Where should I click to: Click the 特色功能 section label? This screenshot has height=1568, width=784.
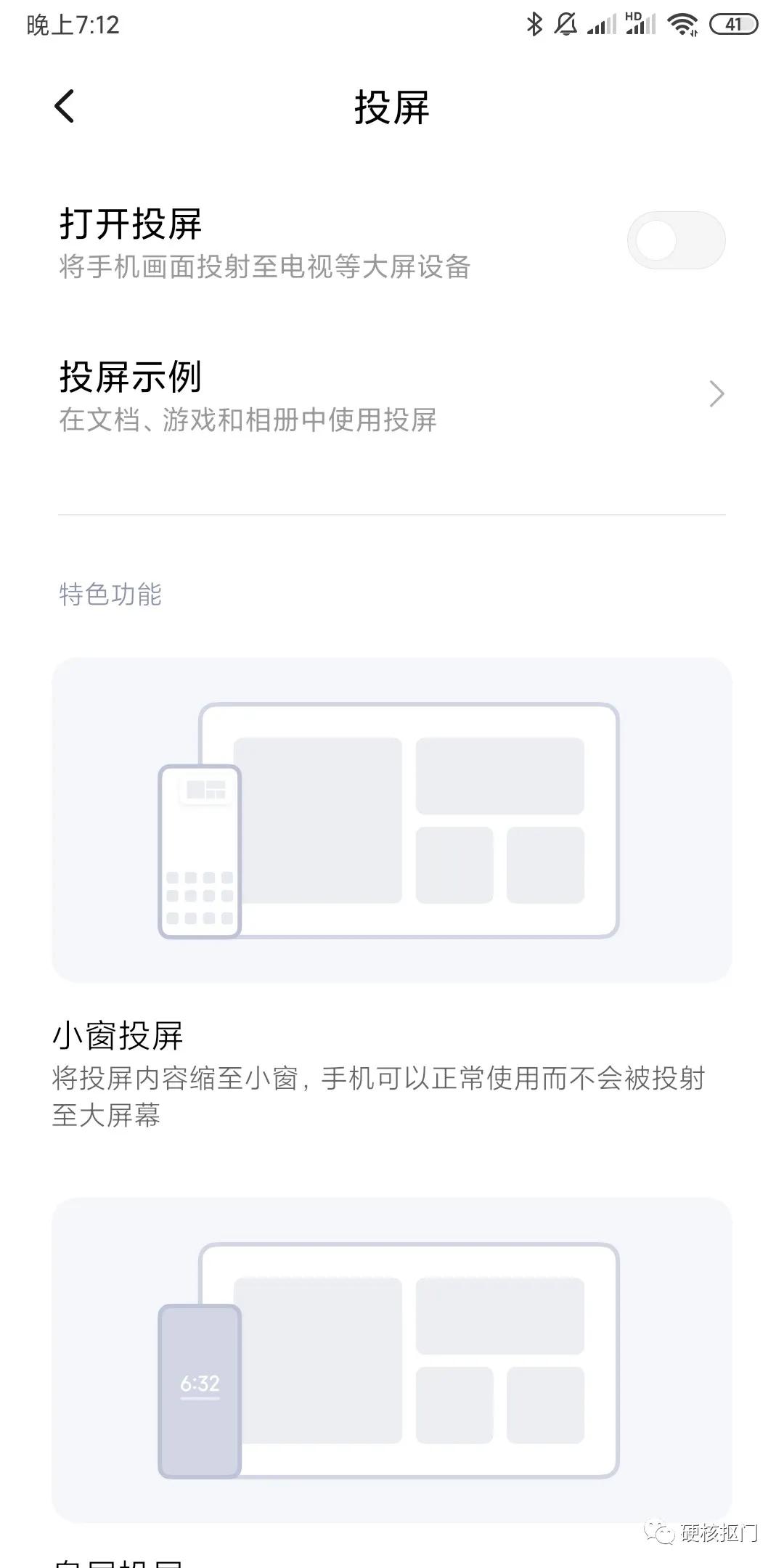click(109, 595)
